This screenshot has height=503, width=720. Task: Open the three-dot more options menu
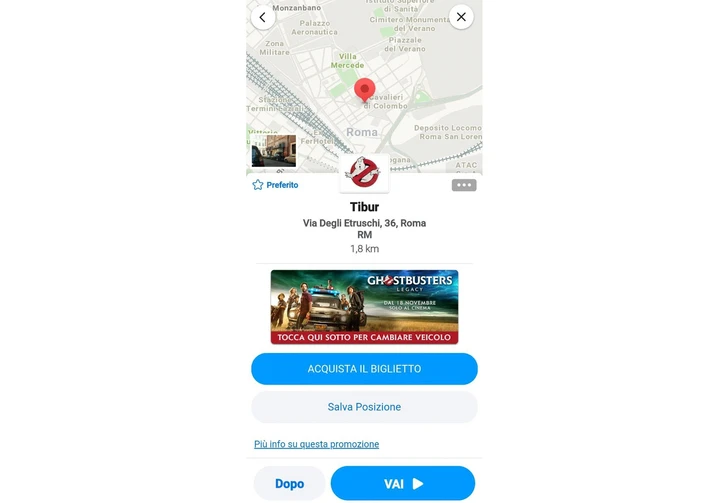coord(463,185)
